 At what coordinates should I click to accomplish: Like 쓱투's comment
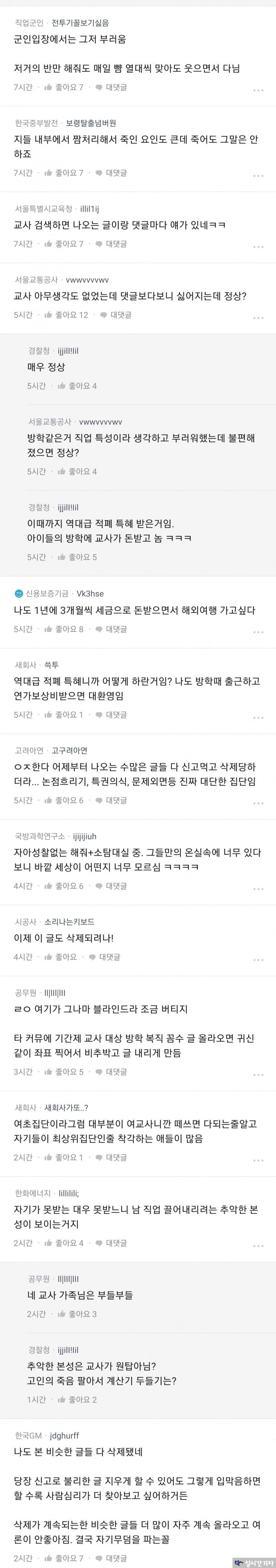tap(64, 715)
